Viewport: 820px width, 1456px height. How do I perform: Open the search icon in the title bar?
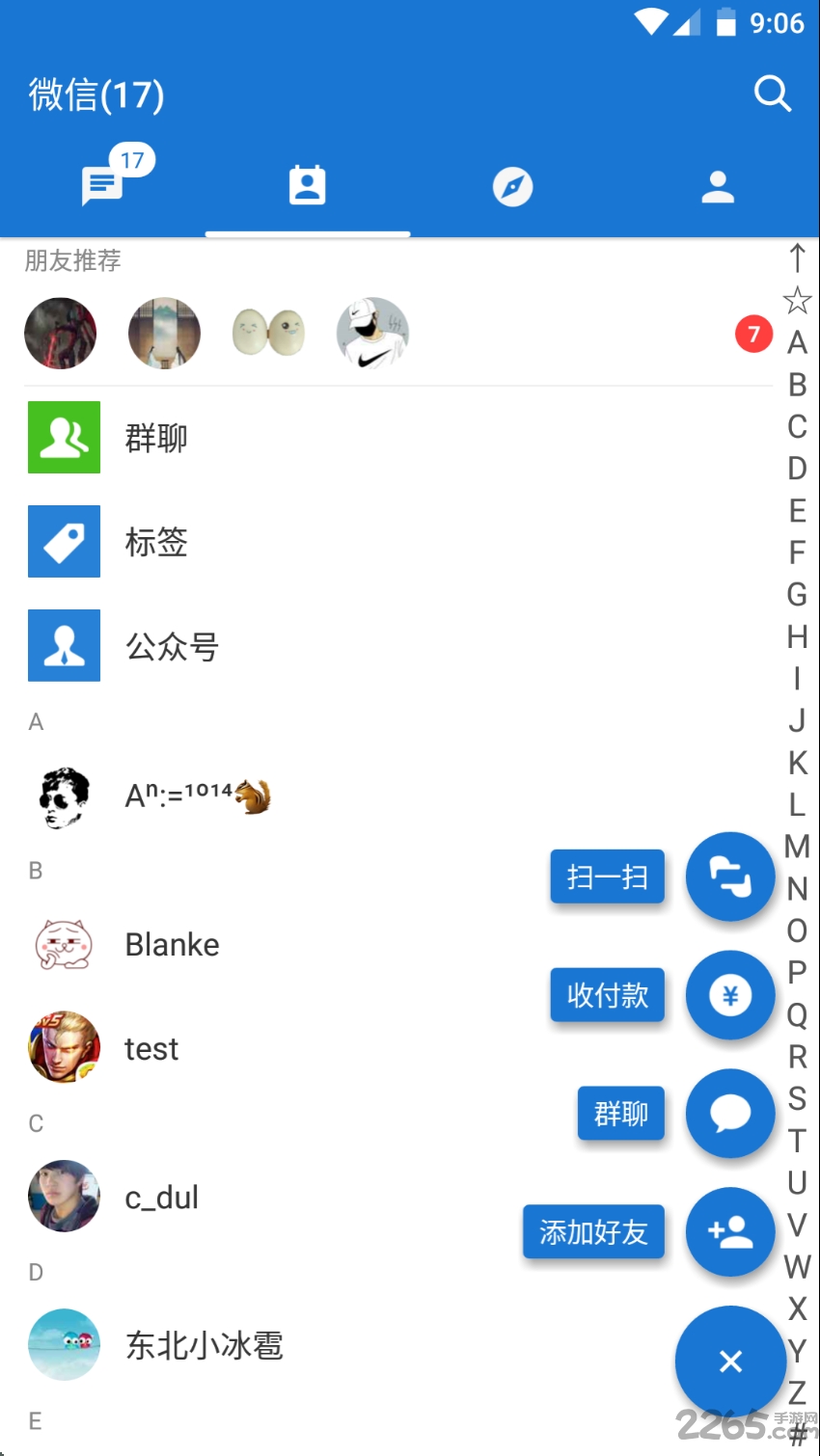[x=772, y=94]
